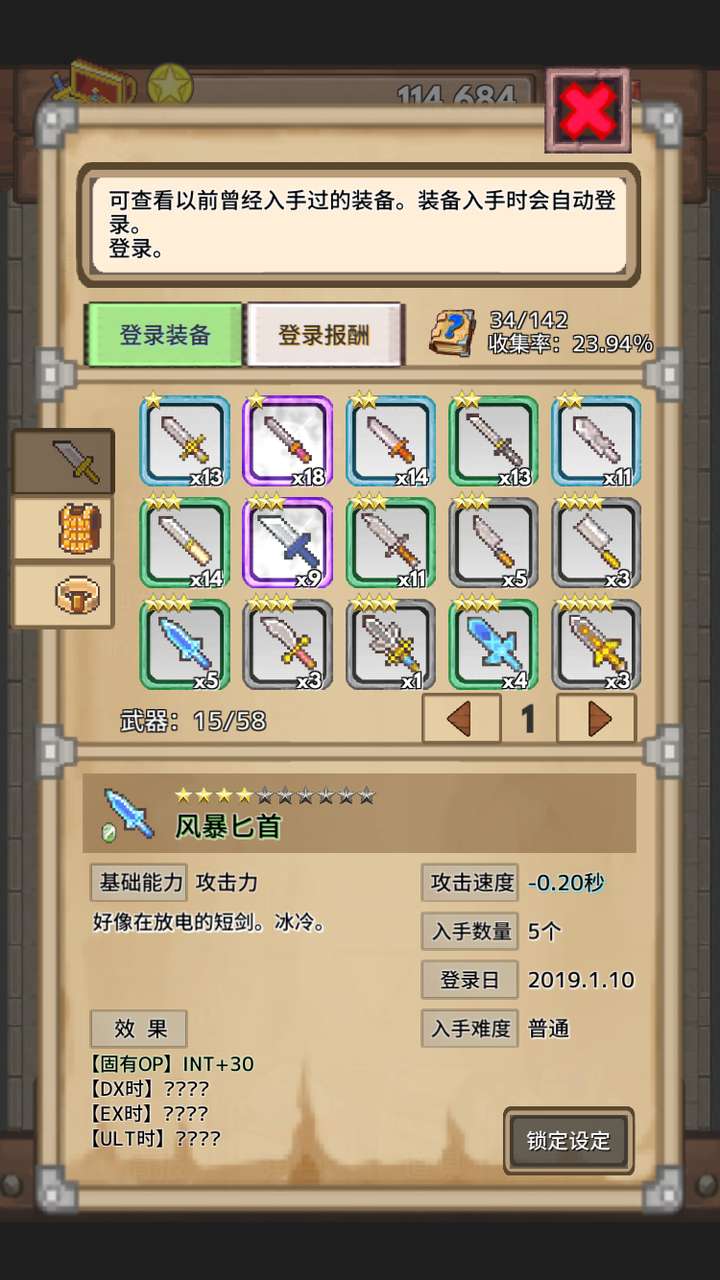Select the curved saber with x3
Image resolution: width=720 pixels, height=1280 pixels.
[x=288, y=645]
